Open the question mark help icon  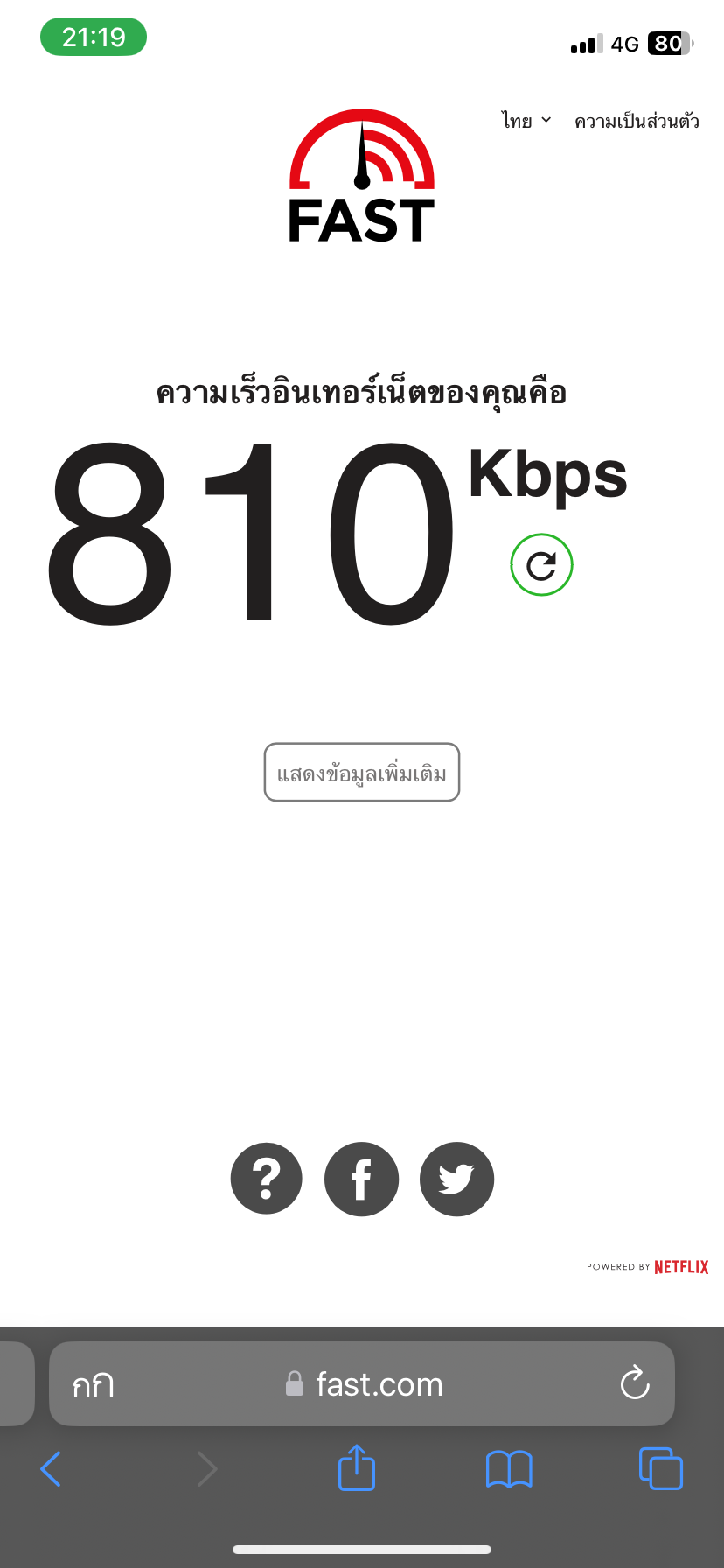click(x=267, y=1179)
